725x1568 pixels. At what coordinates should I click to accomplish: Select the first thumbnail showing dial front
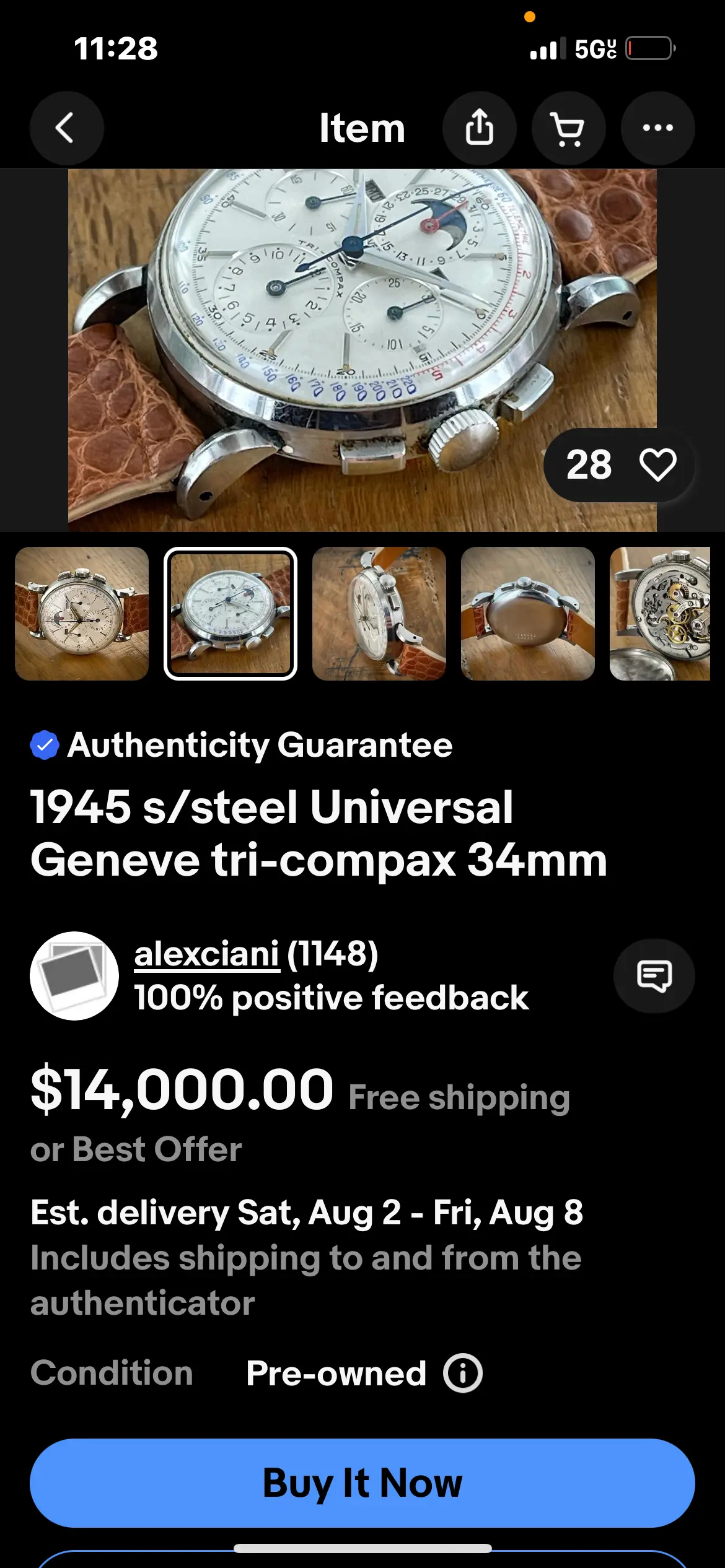coord(82,614)
